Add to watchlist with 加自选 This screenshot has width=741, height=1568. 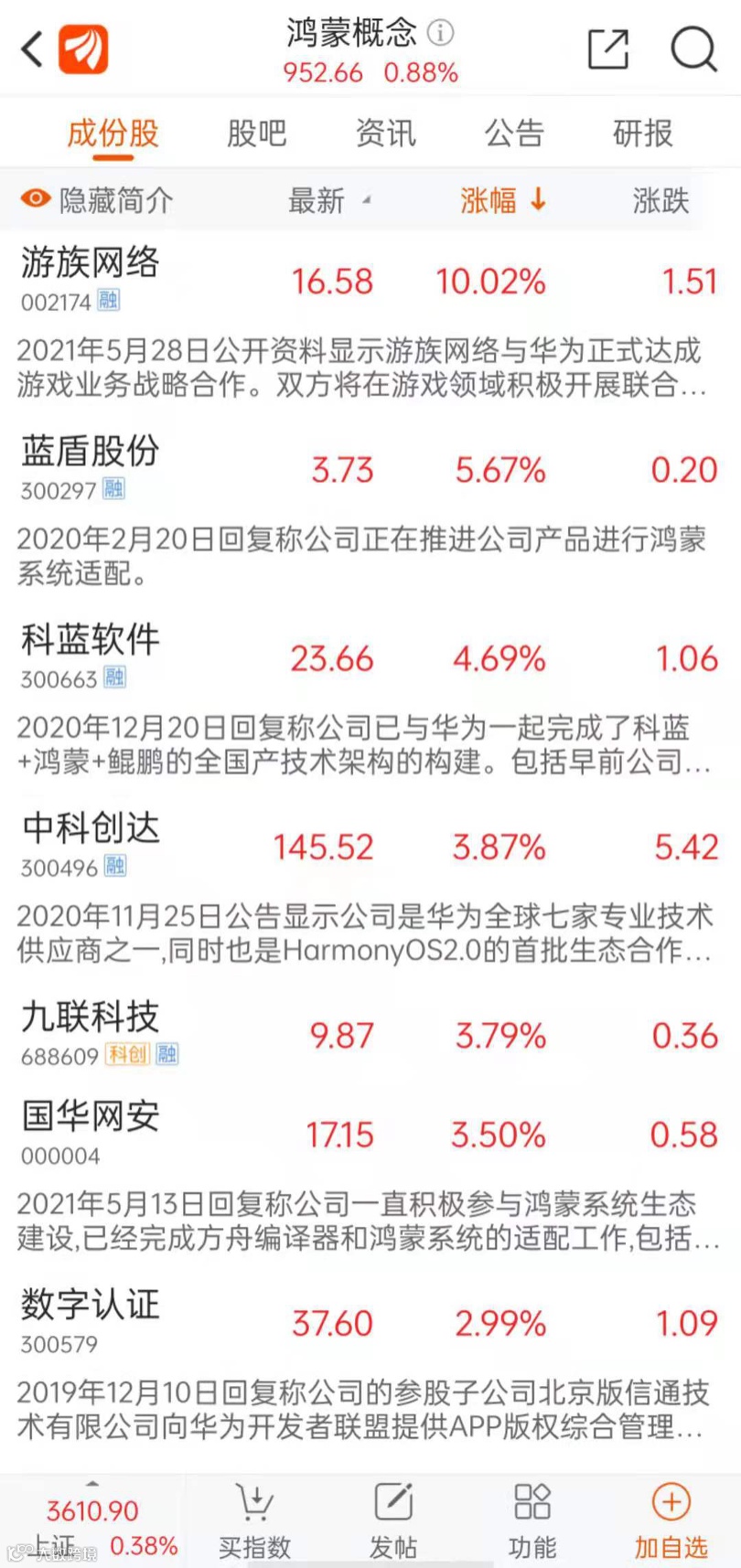671,1522
